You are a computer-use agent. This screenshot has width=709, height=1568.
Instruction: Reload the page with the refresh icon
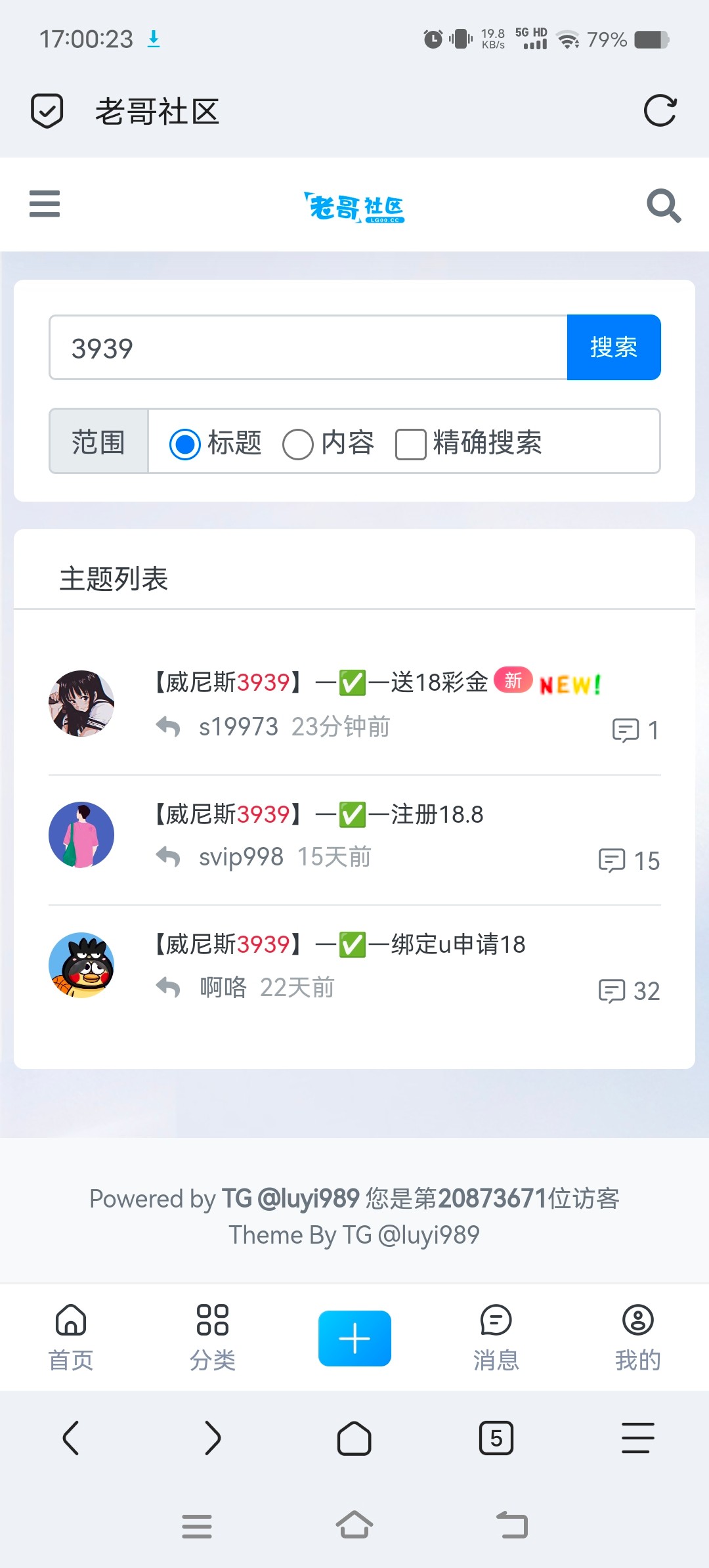660,110
